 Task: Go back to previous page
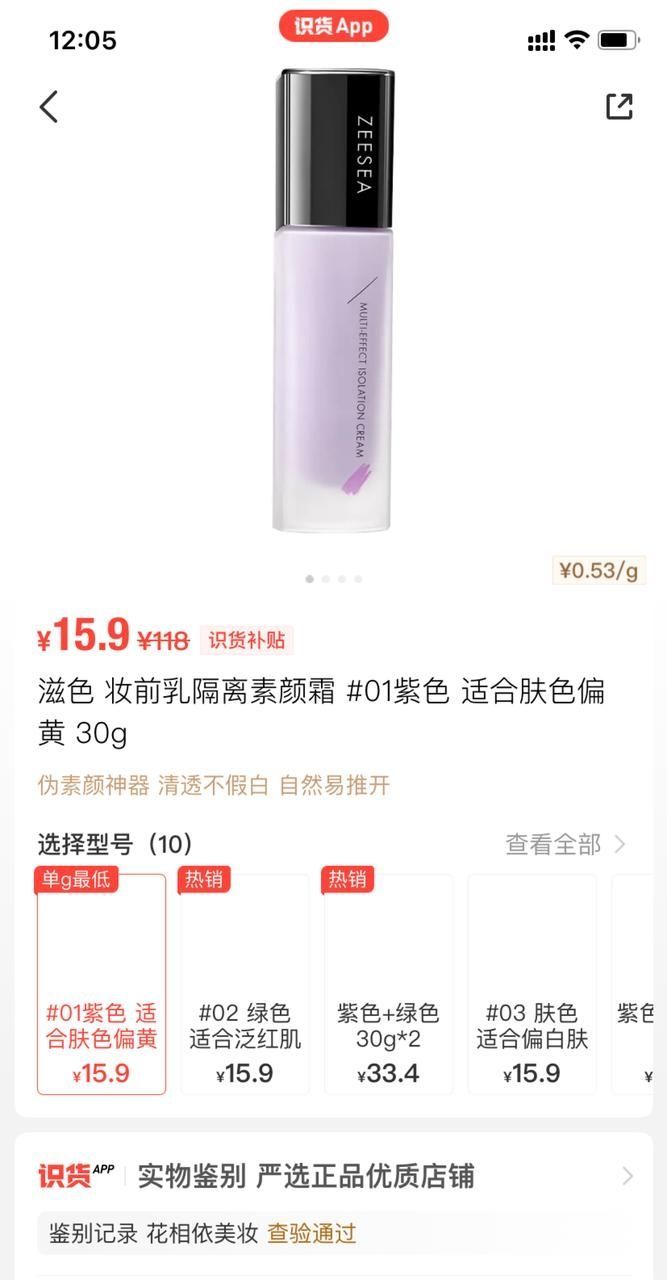click(49, 106)
